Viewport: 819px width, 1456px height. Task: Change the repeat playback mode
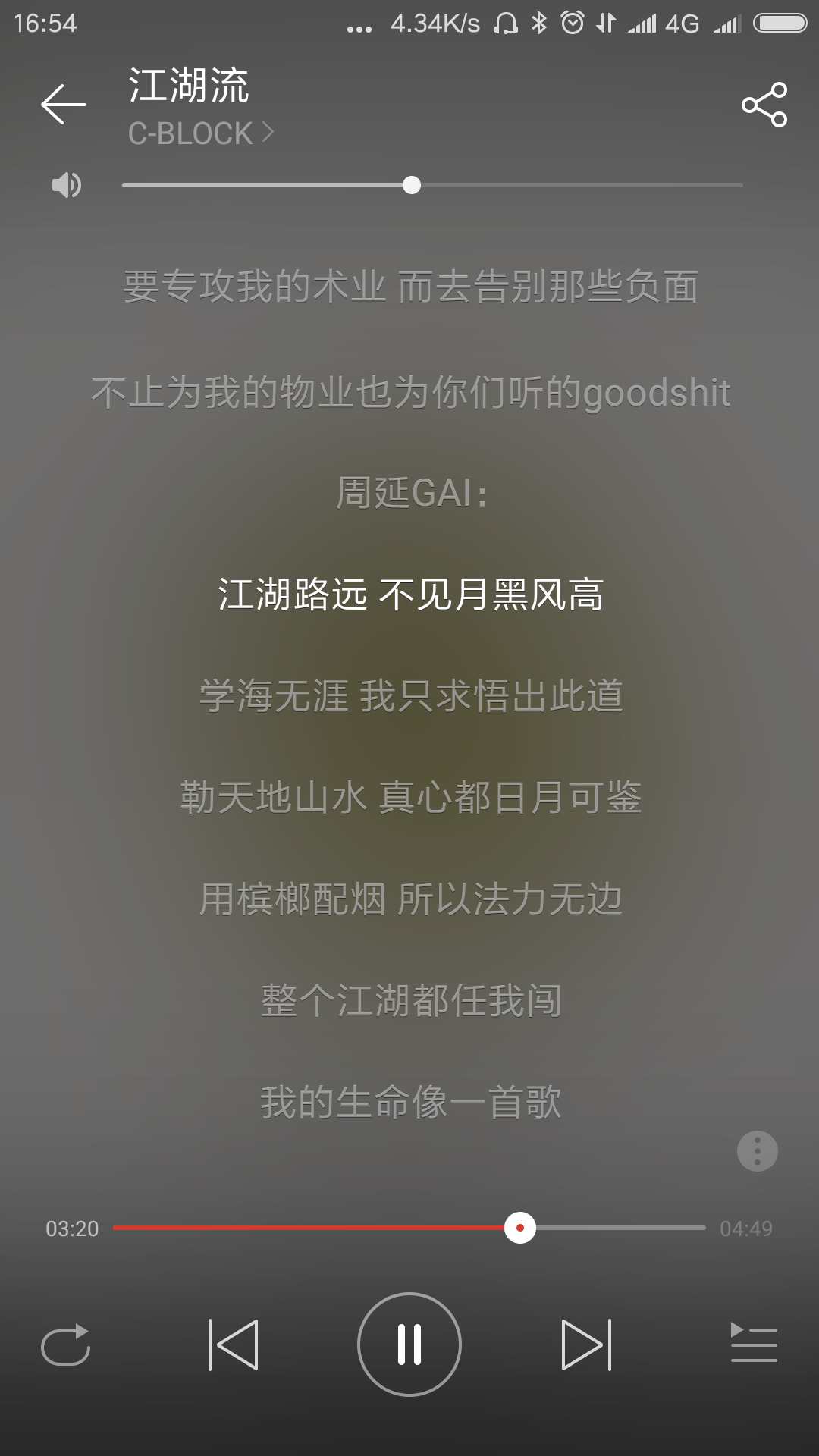click(65, 1345)
